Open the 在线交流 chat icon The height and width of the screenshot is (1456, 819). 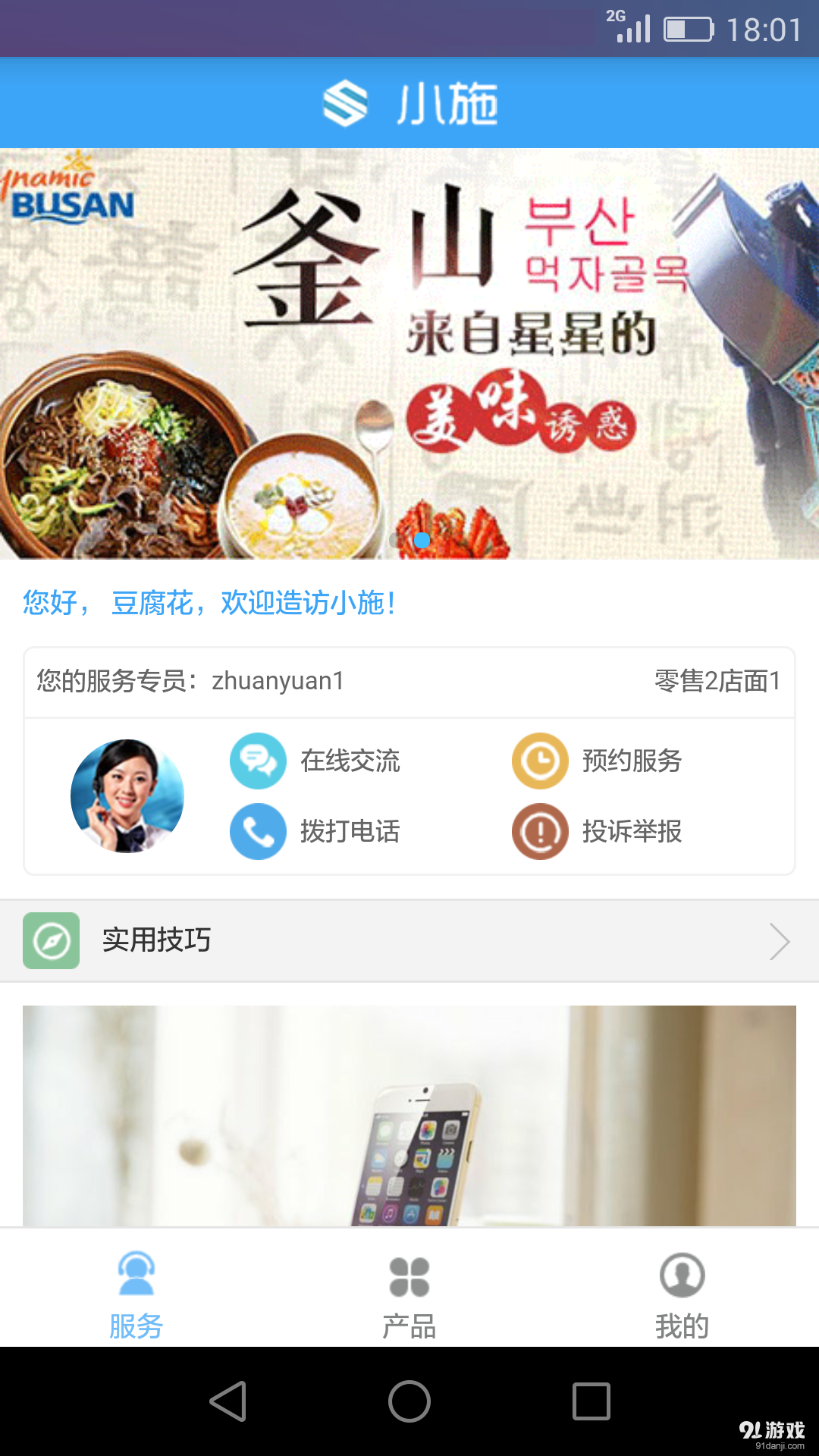click(258, 761)
